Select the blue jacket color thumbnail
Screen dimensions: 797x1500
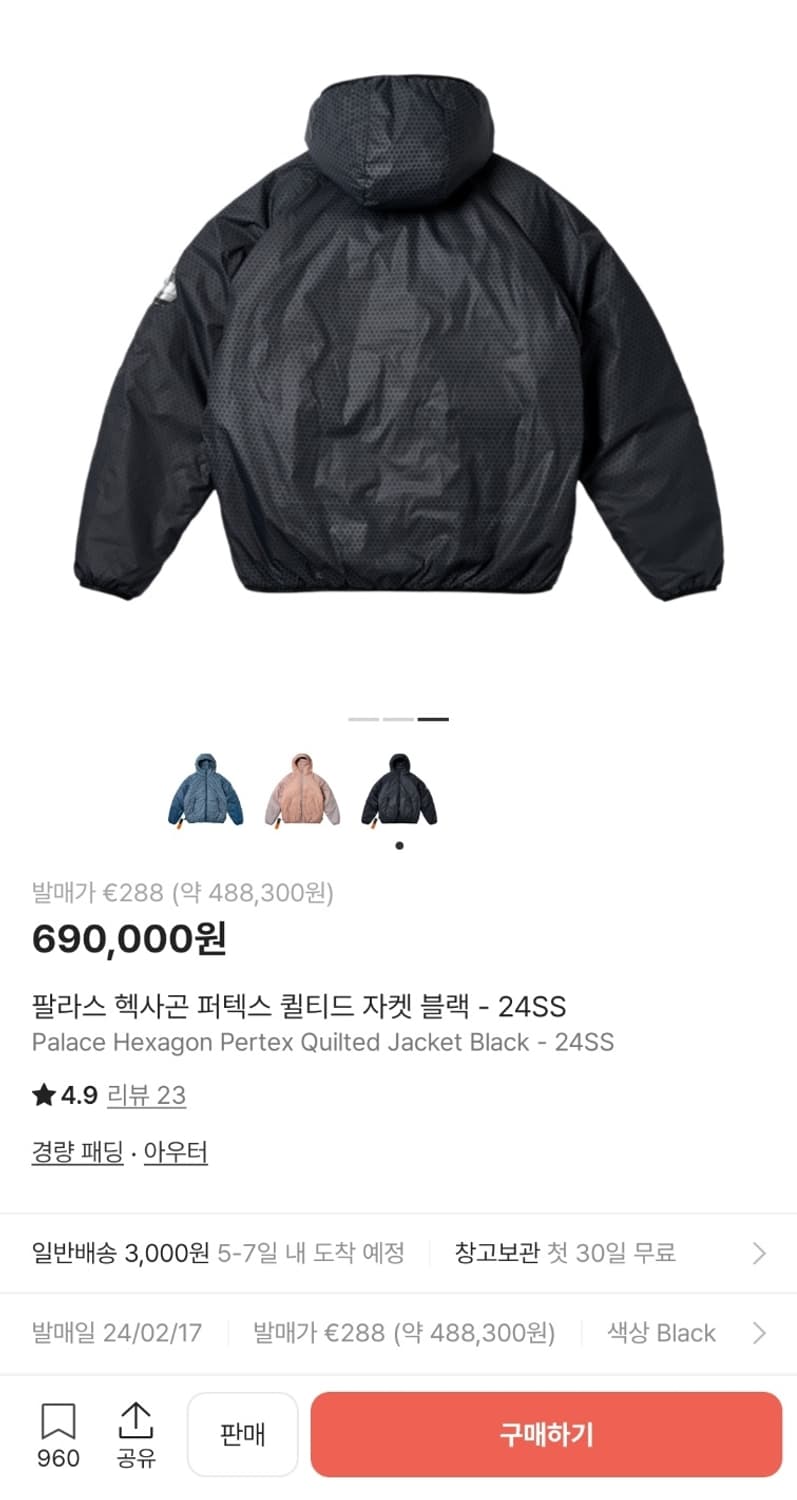[205, 790]
